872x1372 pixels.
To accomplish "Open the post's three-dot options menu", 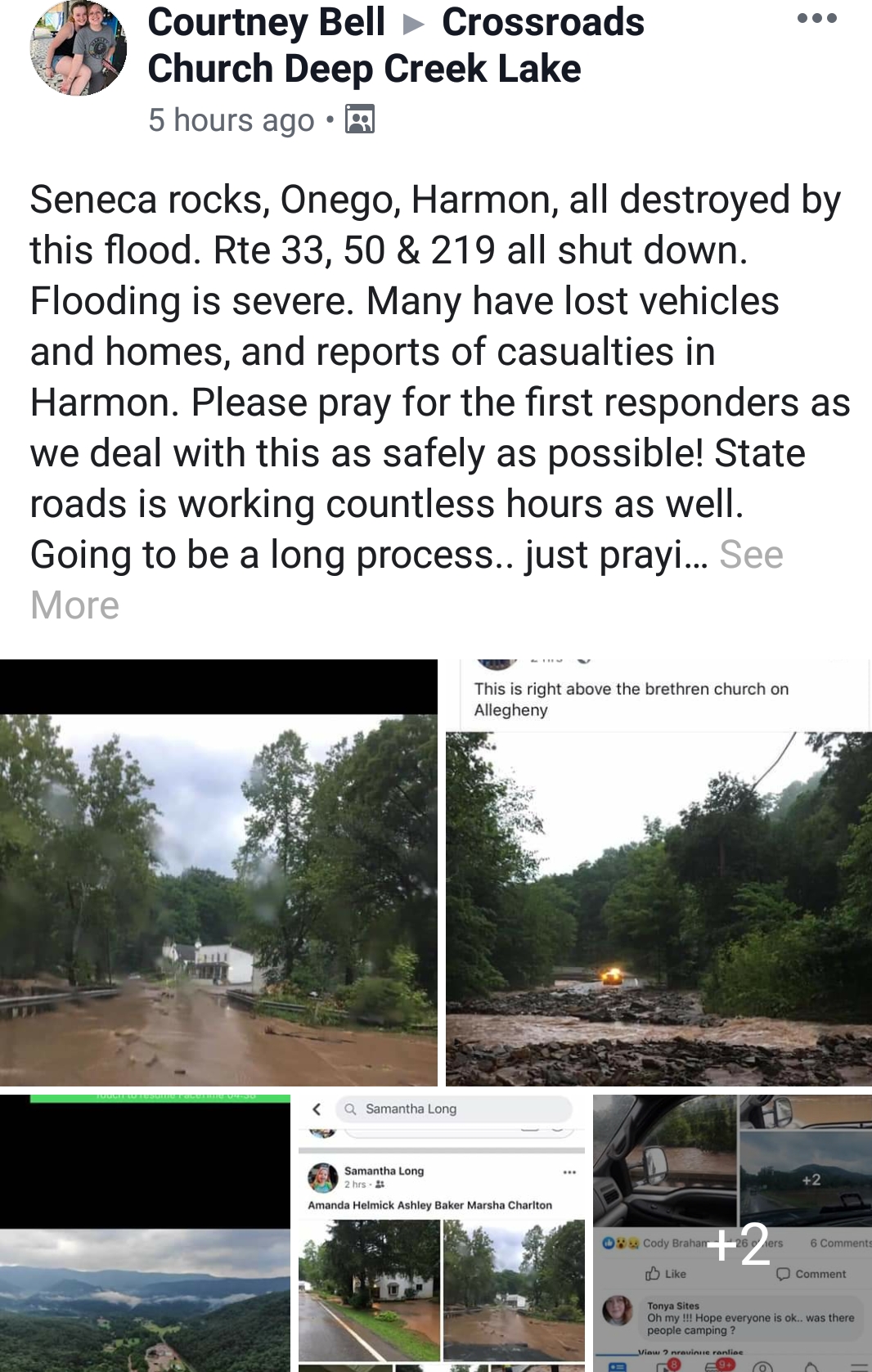I will pyautogui.click(x=816, y=18).
